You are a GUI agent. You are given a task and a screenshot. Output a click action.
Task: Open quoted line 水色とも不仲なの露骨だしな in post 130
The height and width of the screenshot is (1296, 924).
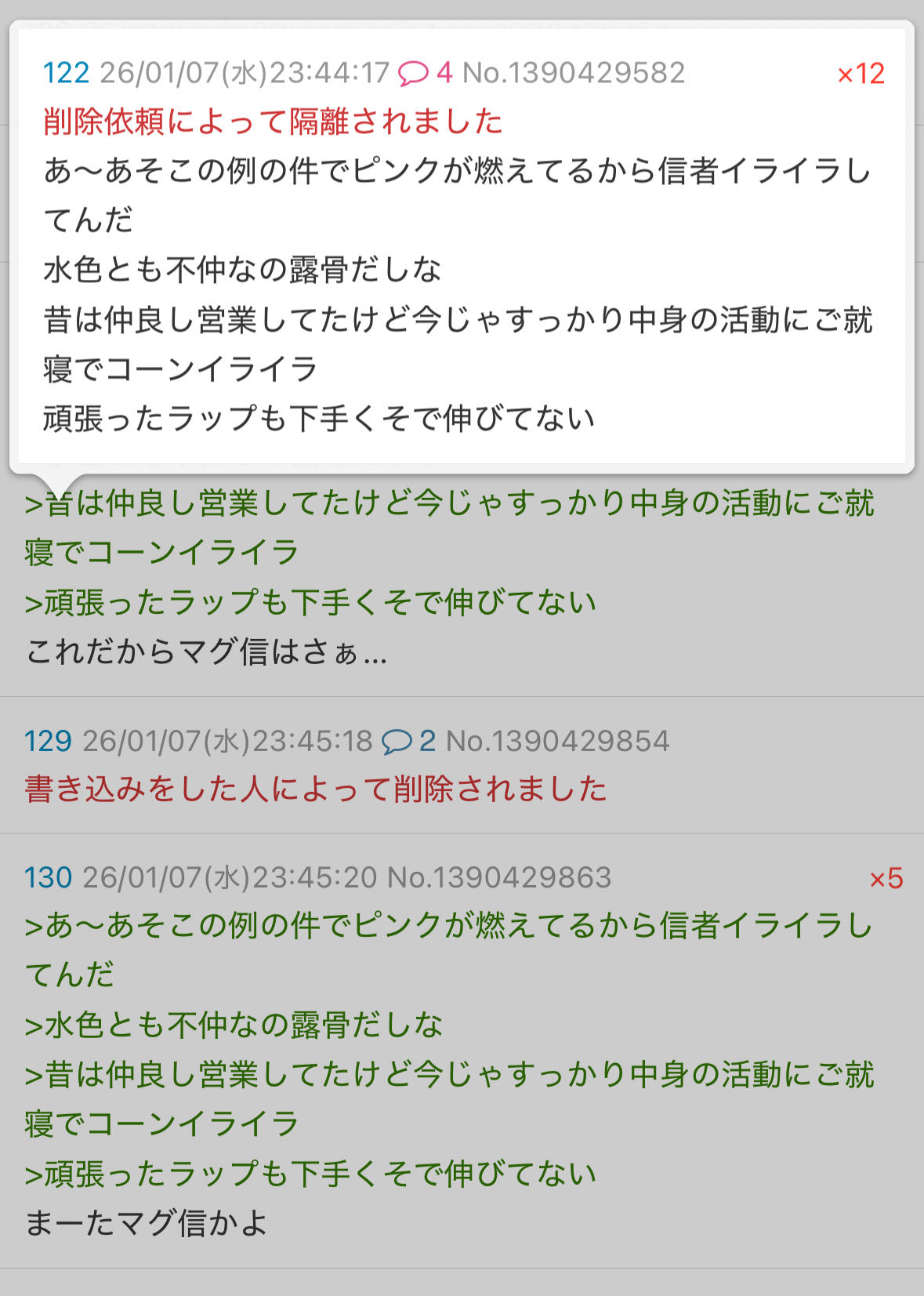(x=234, y=1025)
